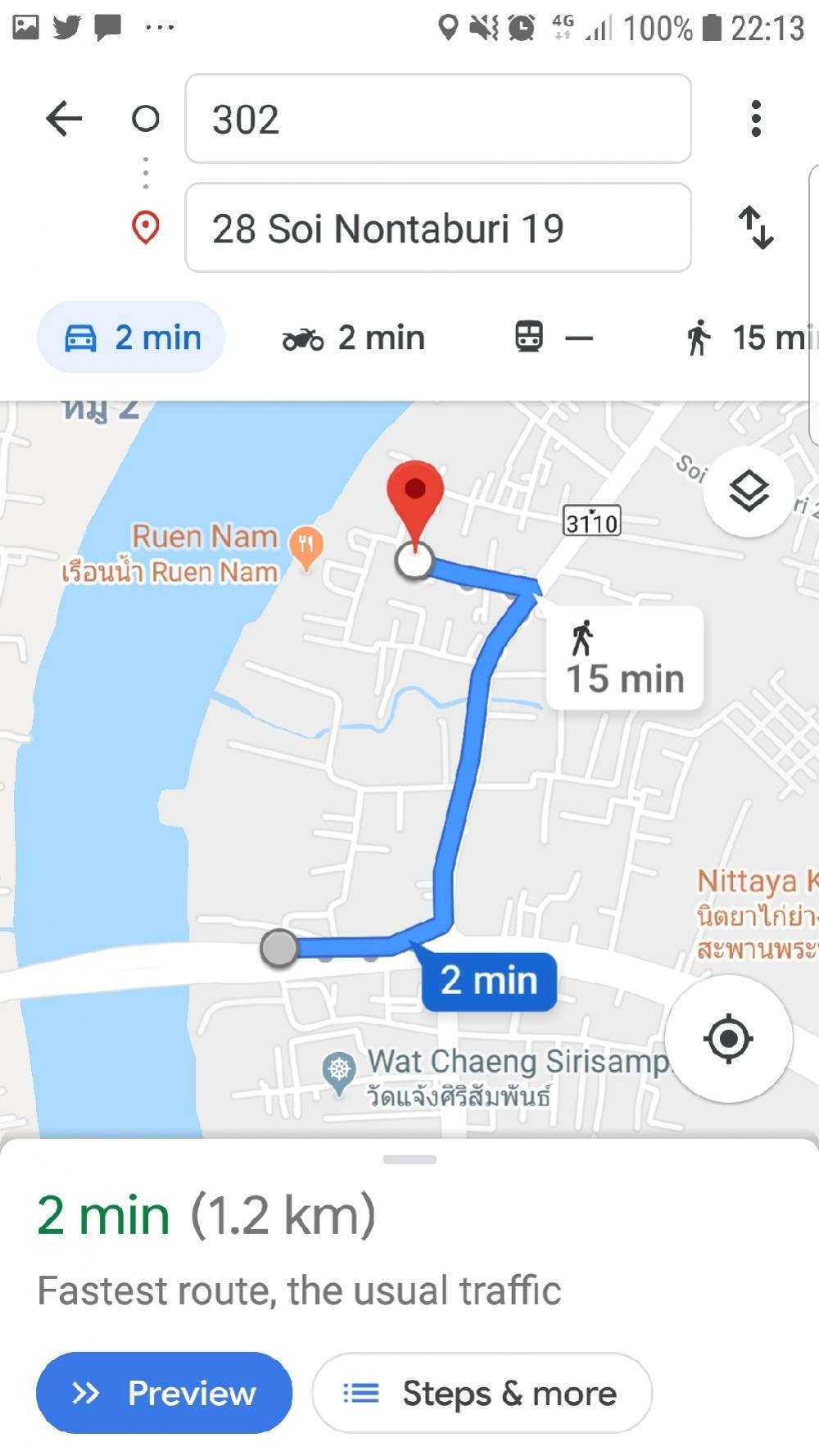Open the overflow menu
The height and width of the screenshot is (1456, 819).
[x=755, y=119]
